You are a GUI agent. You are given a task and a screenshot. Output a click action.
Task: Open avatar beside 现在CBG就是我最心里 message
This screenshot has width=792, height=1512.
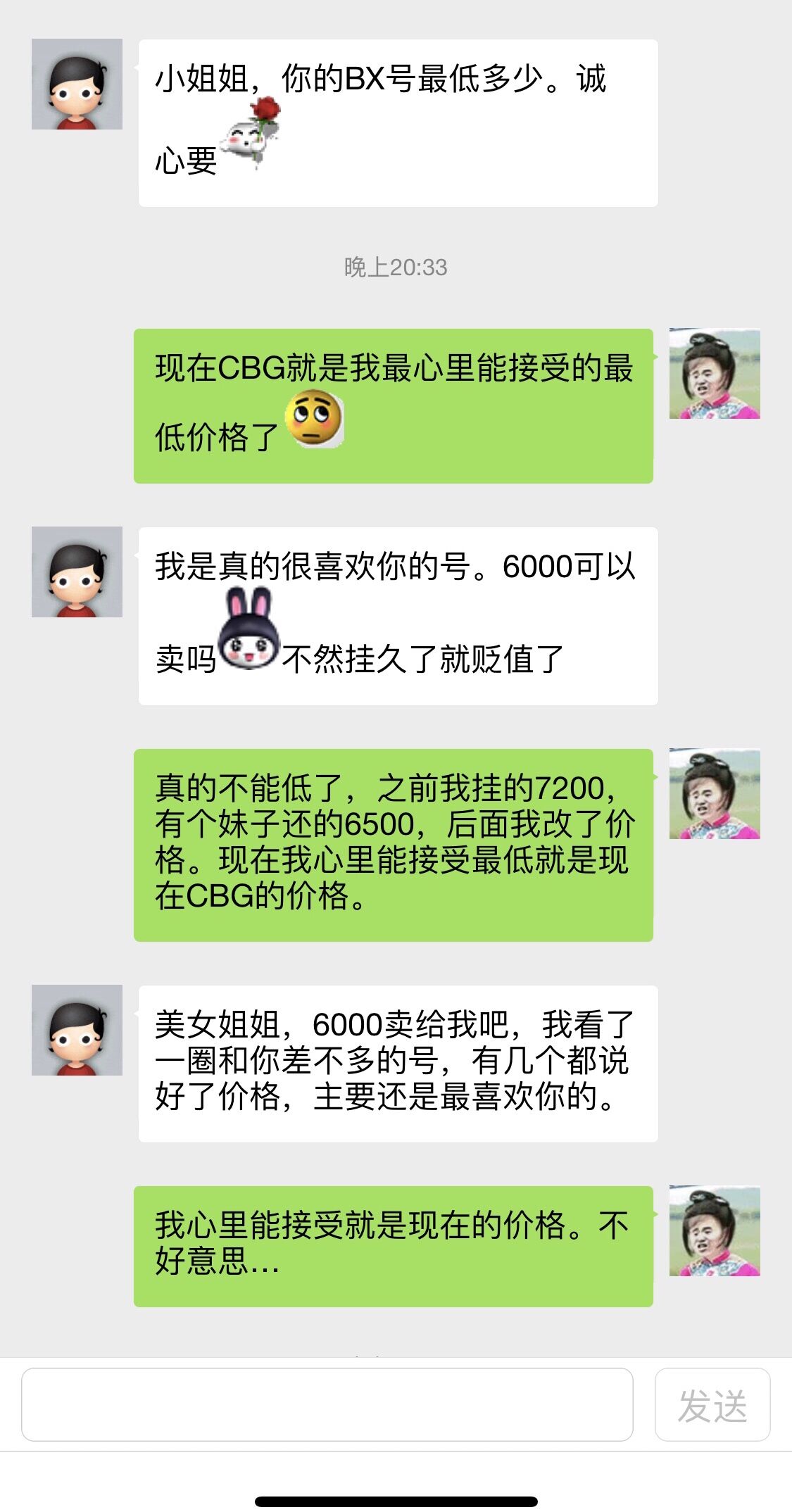coord(714,374)
